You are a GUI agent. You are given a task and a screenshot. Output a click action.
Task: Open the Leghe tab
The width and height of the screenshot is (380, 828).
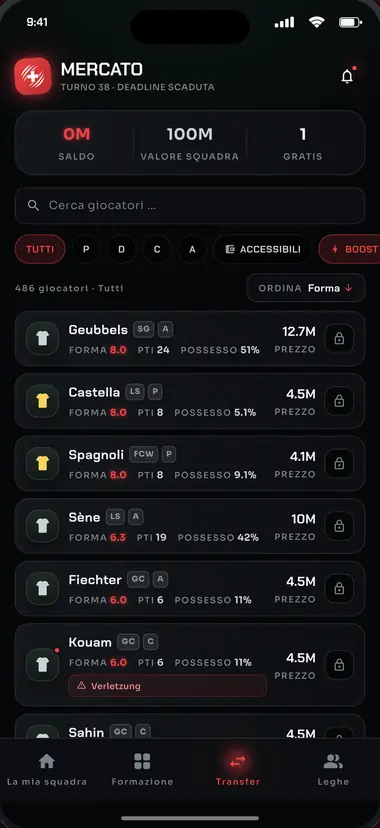(x=333, y=770)
